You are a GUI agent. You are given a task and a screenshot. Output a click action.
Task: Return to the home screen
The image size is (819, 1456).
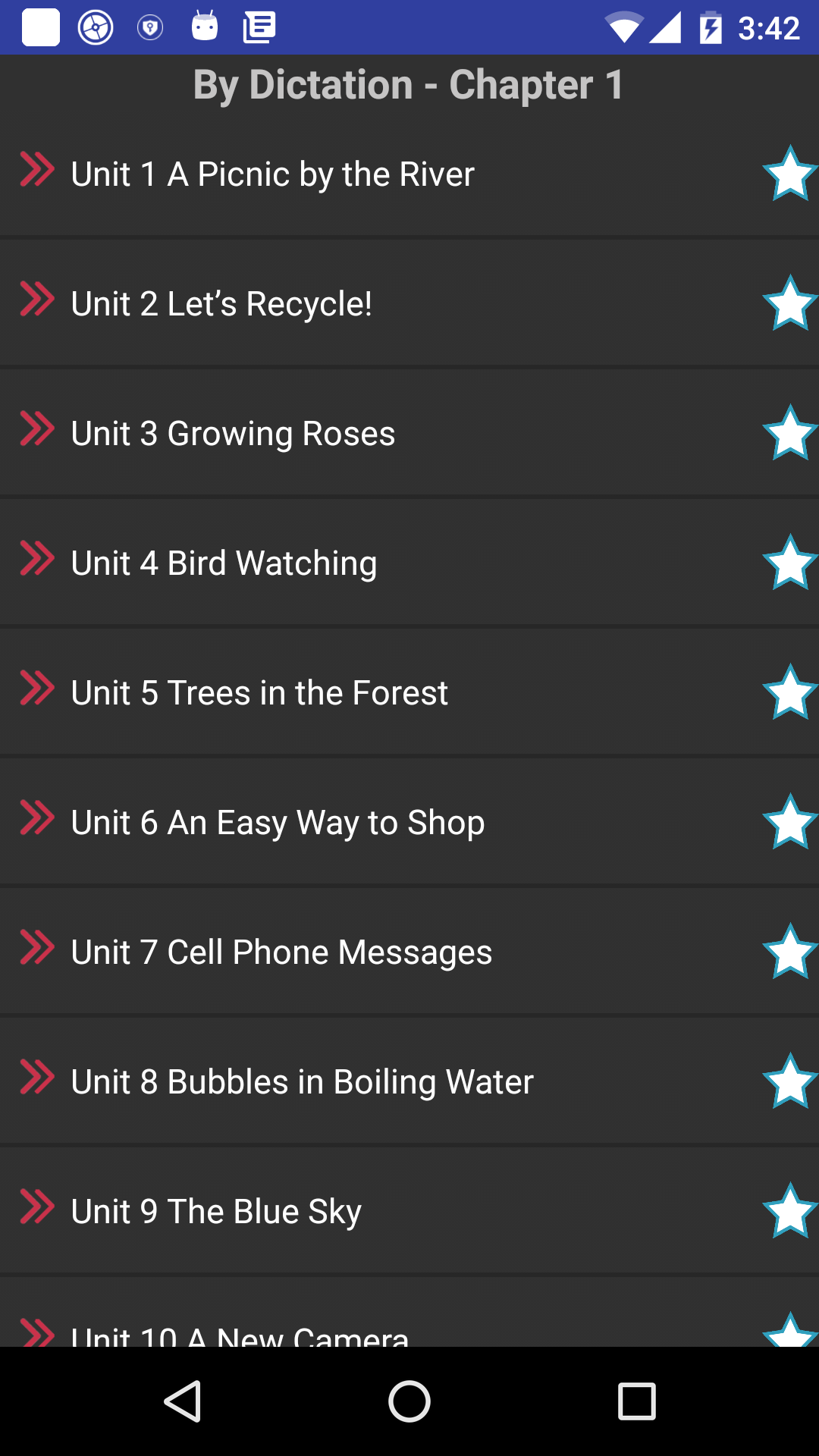point(409,1401)
